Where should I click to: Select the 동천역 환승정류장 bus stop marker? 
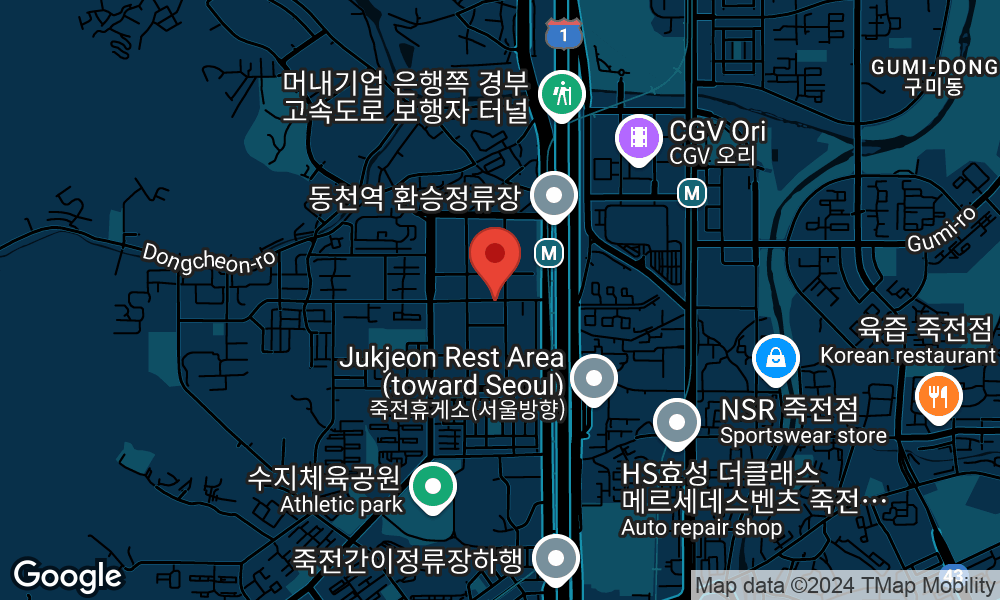554,196
